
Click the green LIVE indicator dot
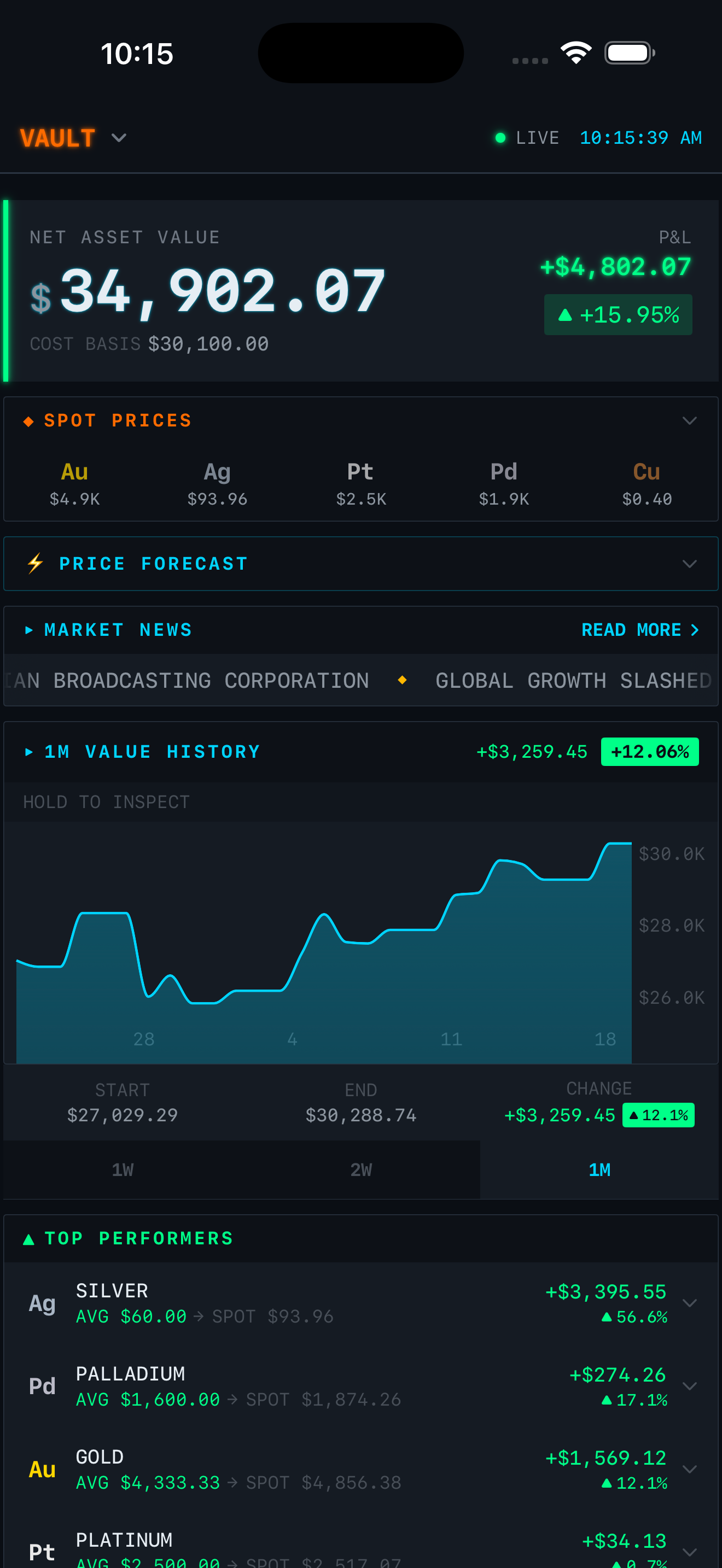click(500, 137)
